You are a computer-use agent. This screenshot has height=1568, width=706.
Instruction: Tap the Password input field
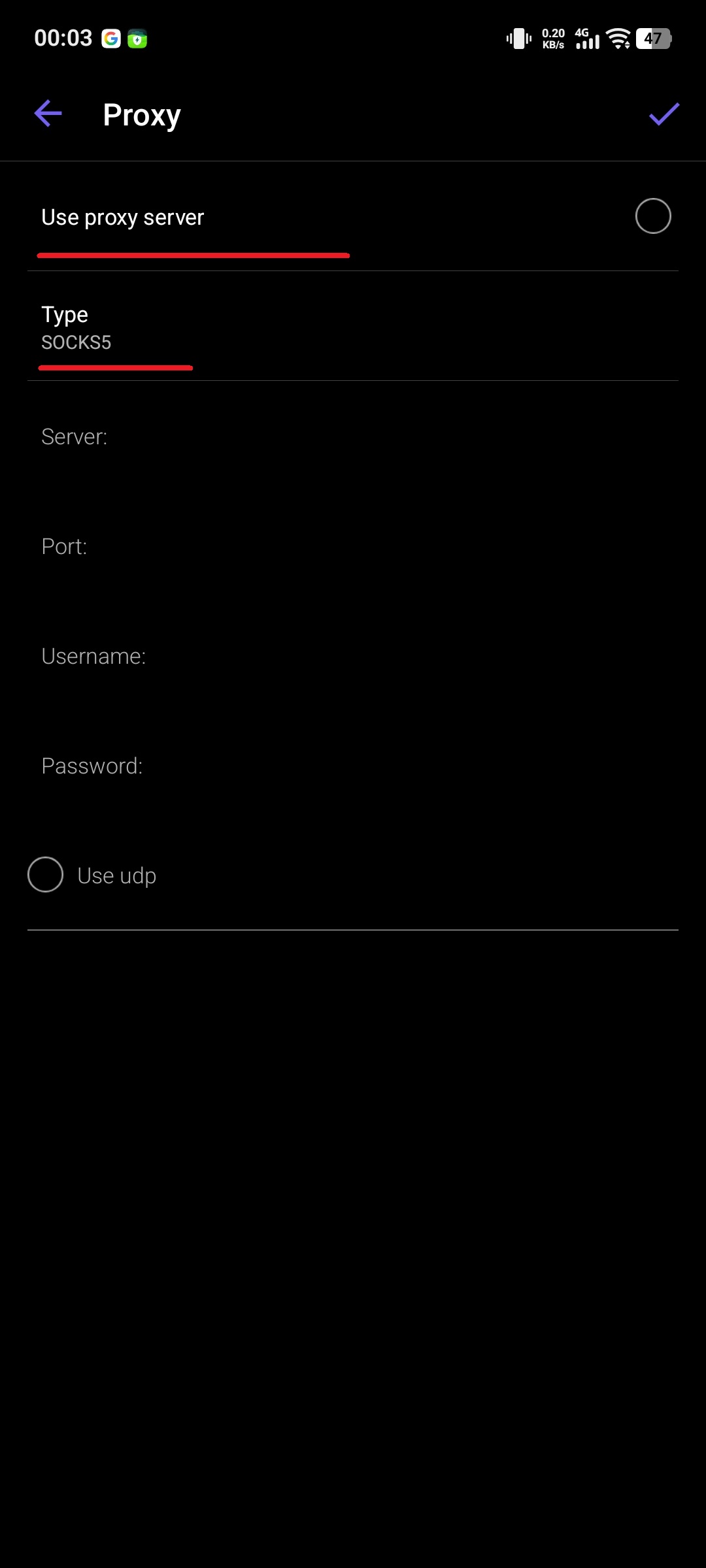tap(261, 766)
